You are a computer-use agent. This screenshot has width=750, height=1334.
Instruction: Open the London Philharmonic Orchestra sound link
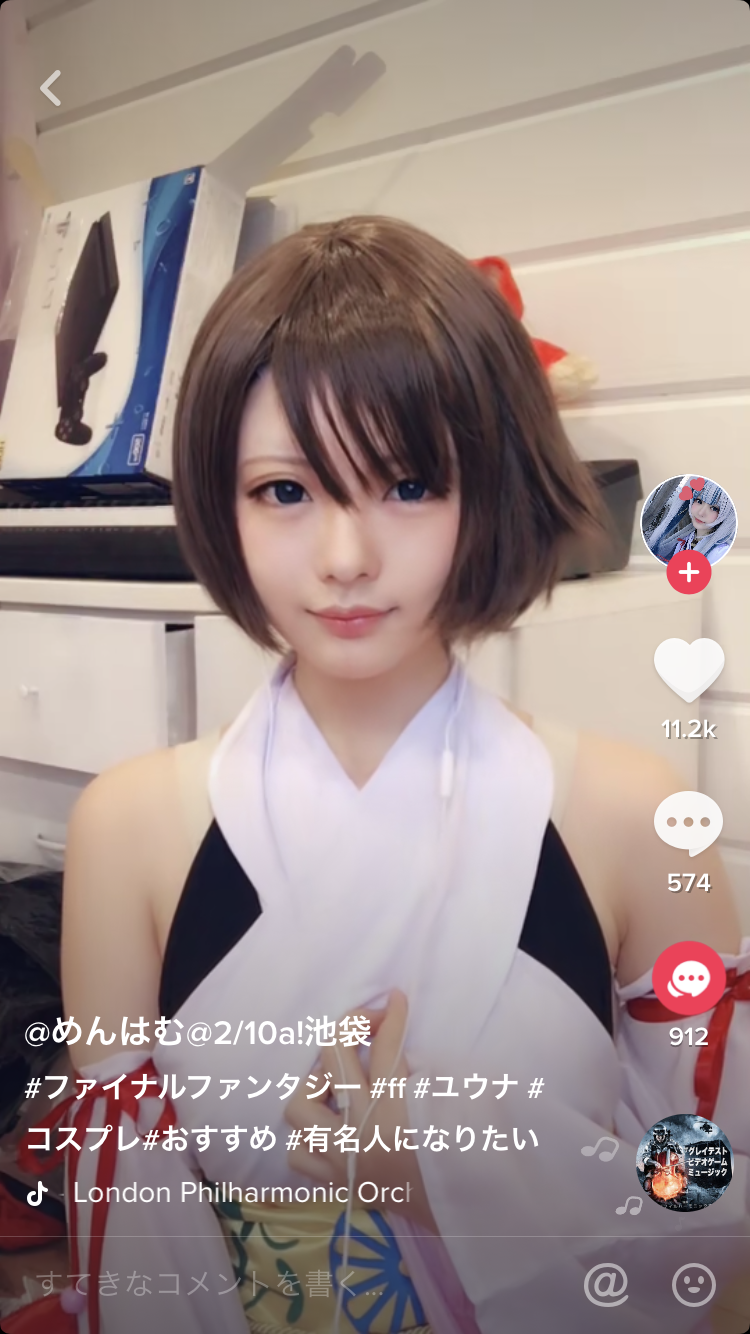pos(241,1192)
